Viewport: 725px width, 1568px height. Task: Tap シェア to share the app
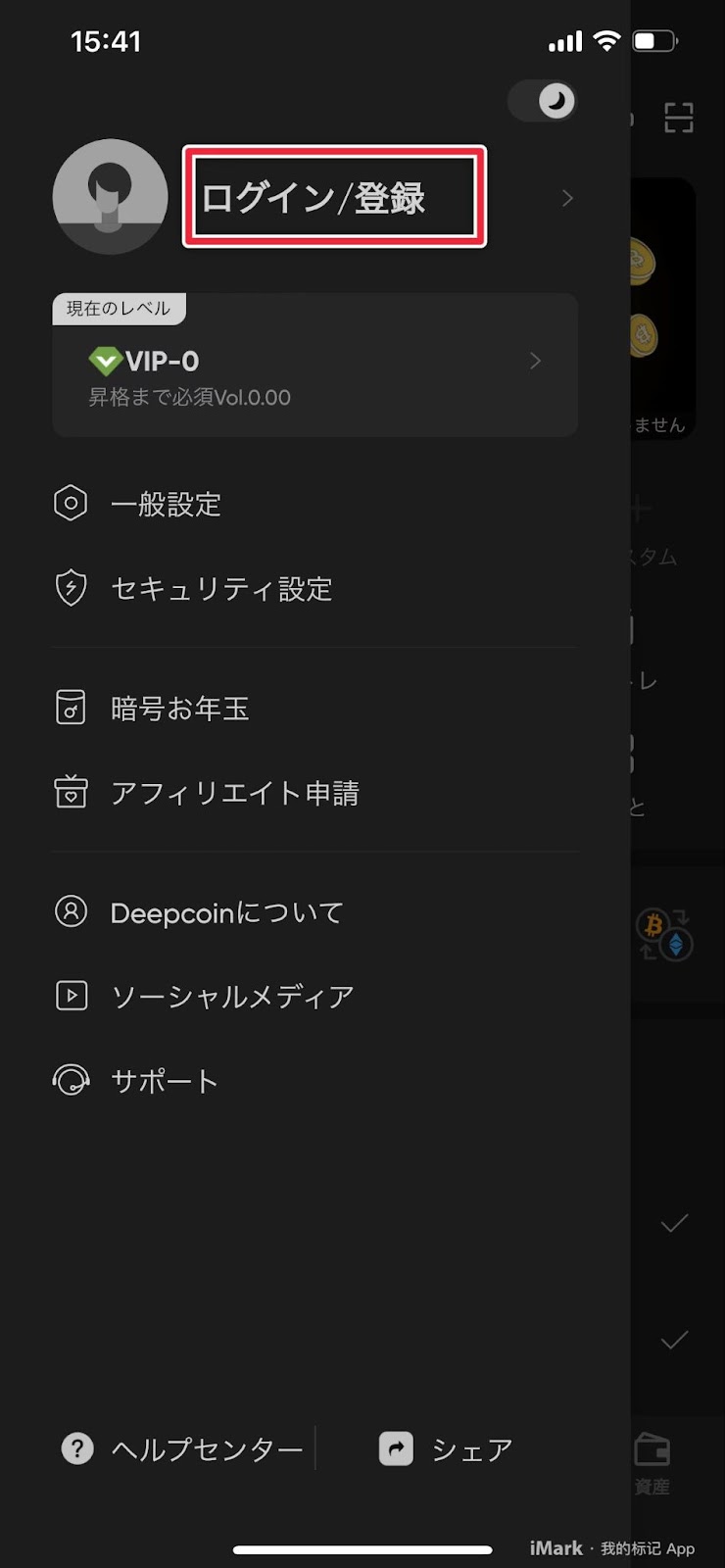tap(447, 1448)
